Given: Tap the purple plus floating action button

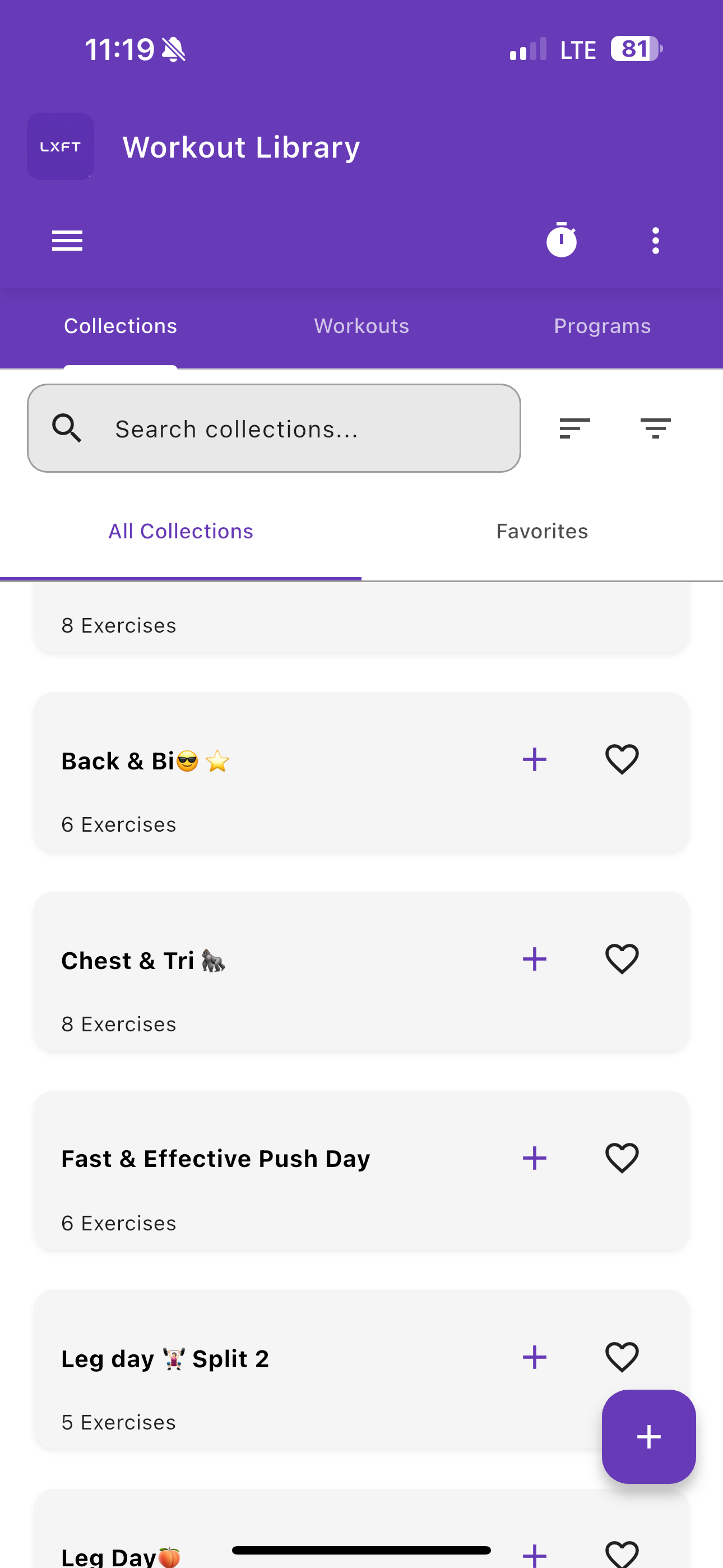Looking at the screenshot, I should [649, 1437].
